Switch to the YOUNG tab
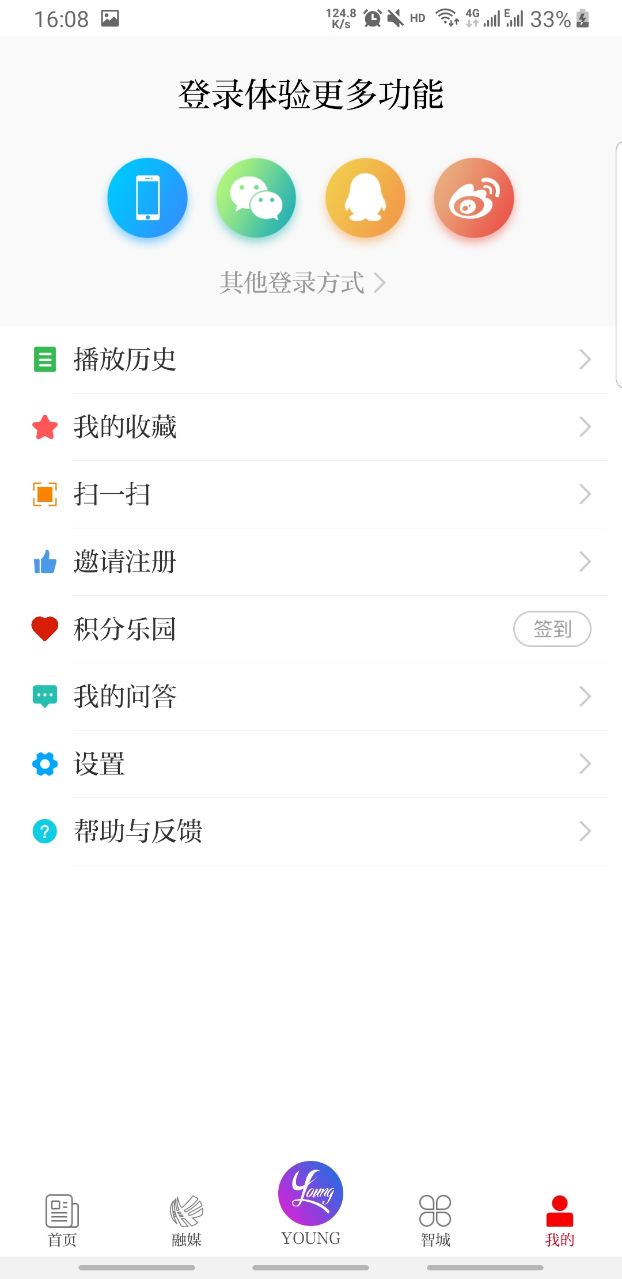 pos(310,1205)
